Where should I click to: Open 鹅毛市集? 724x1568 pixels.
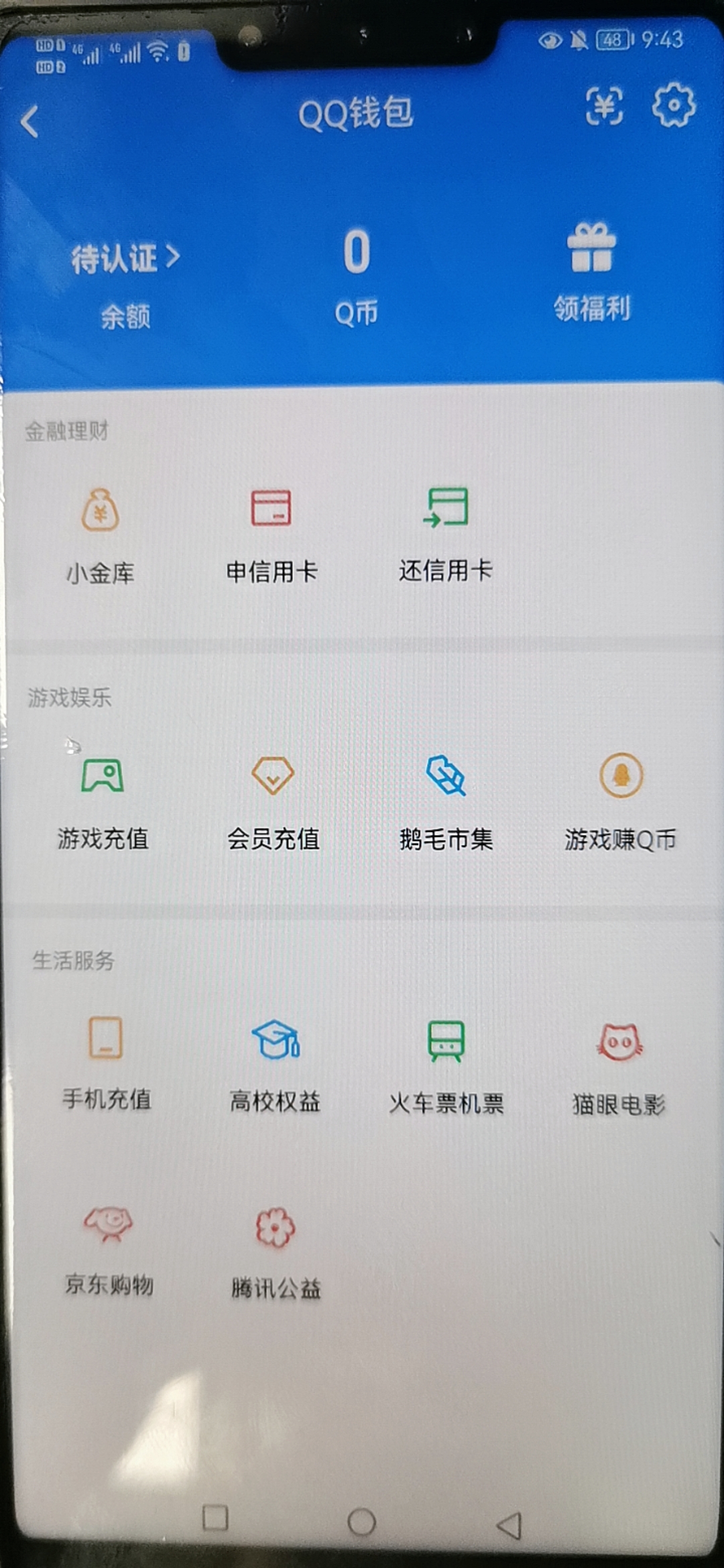[446, 801]
